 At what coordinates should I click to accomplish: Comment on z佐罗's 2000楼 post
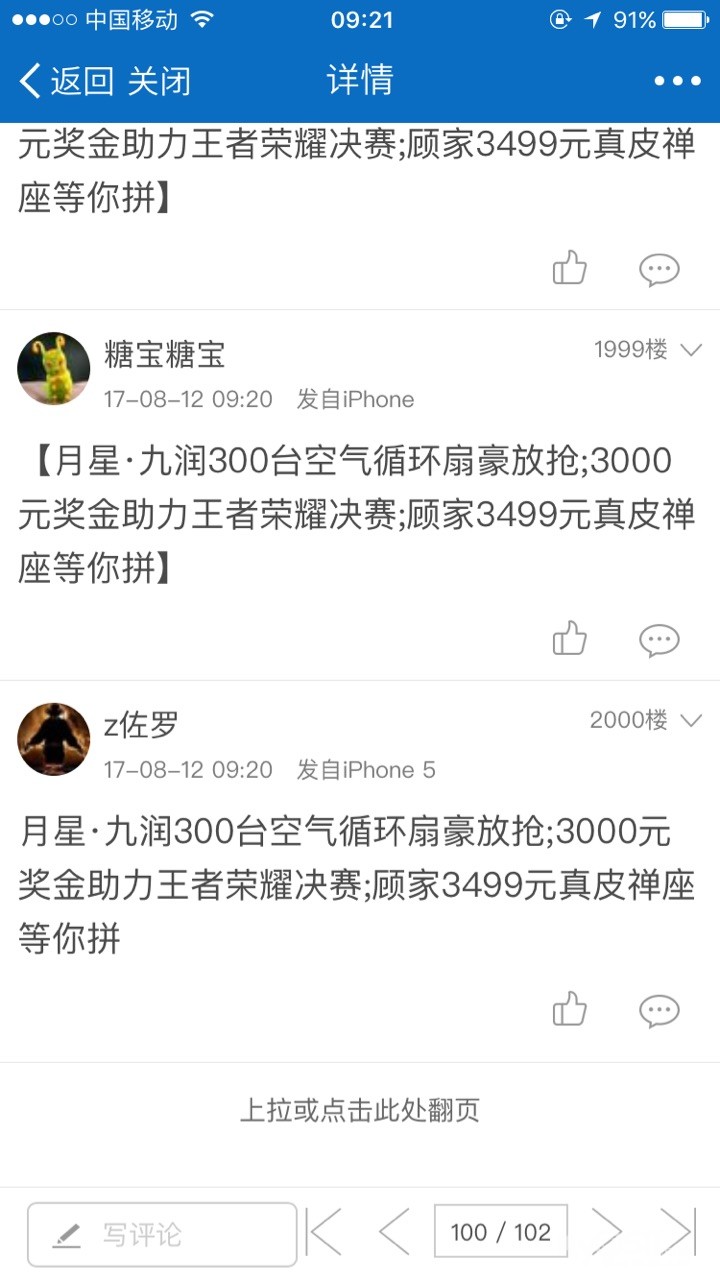(x=659, y=1010)
